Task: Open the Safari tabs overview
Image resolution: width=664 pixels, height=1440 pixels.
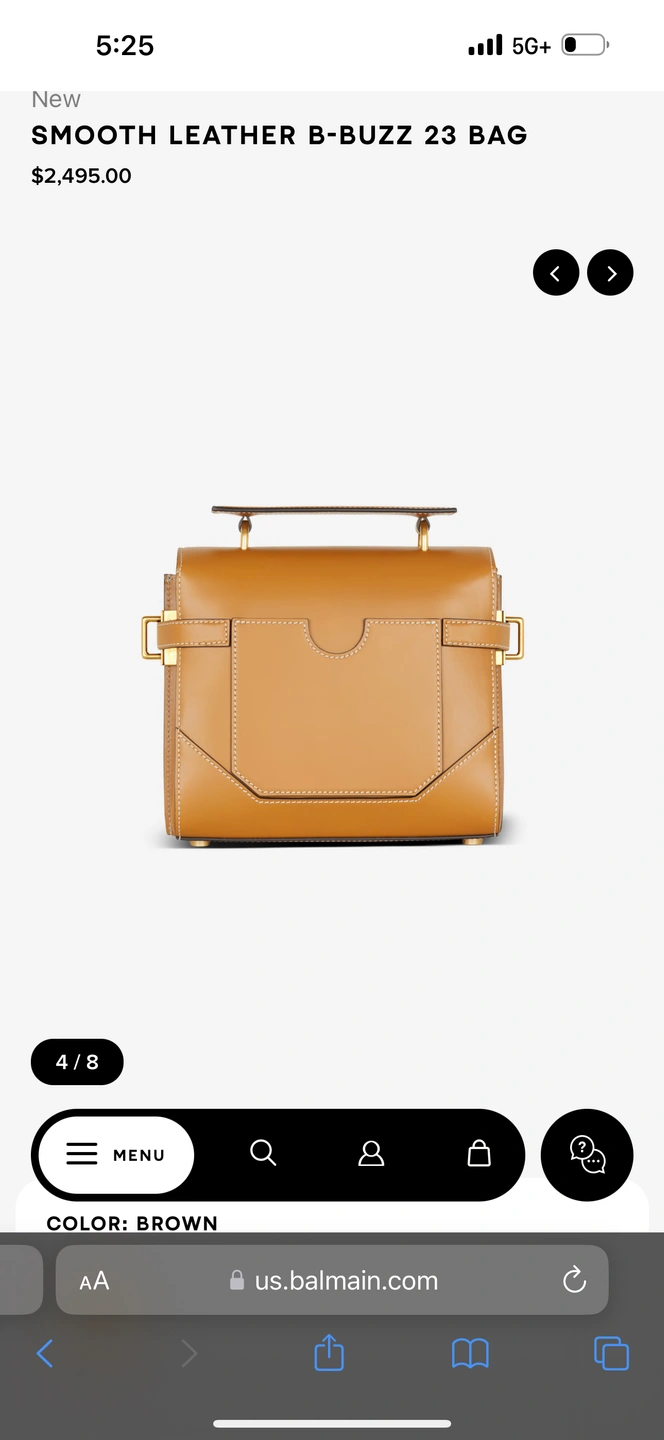Action: (611, 1354)
